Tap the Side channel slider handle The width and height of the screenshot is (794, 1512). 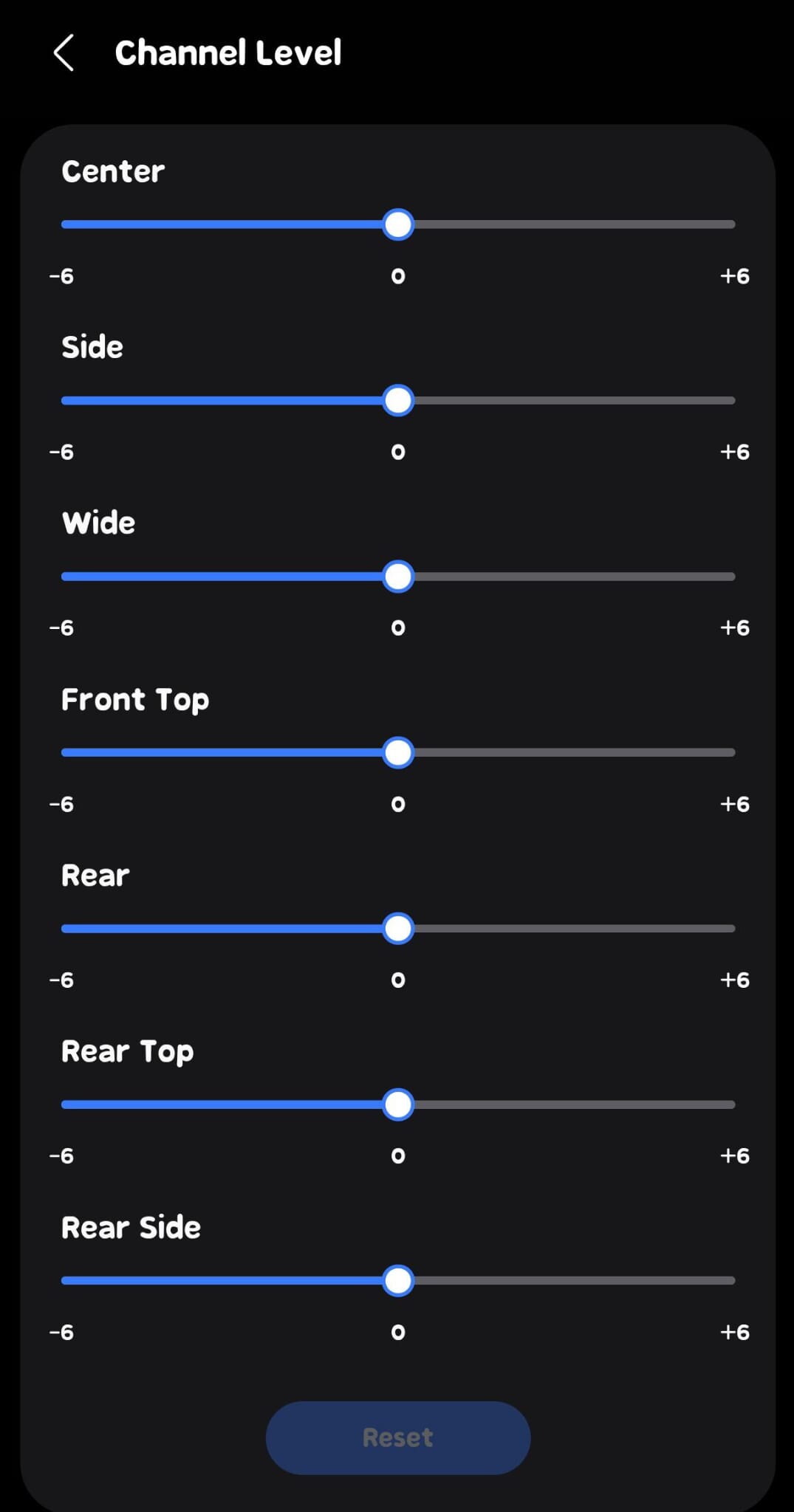[x=398, y=401]
